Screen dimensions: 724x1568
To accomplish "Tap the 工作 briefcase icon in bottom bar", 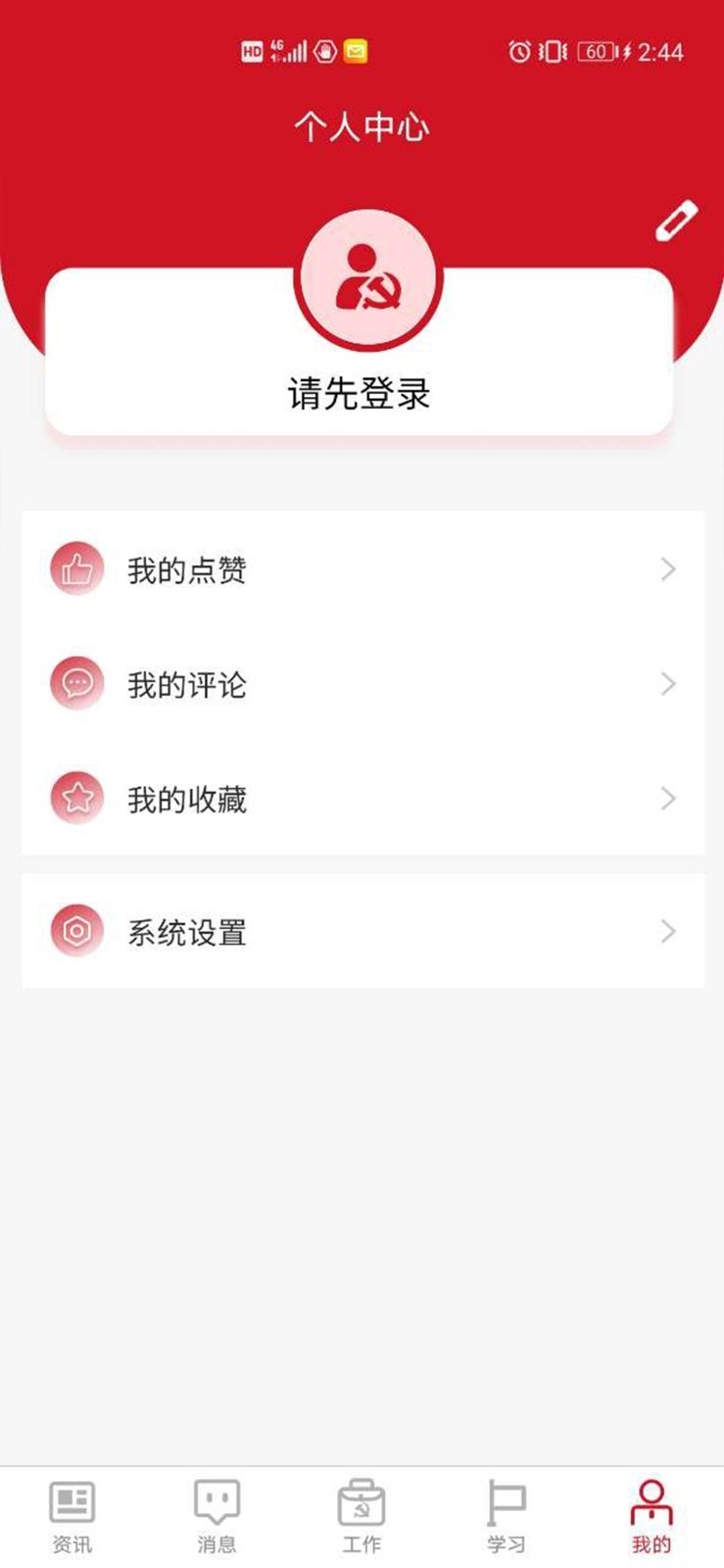I will click(362, 1499).
